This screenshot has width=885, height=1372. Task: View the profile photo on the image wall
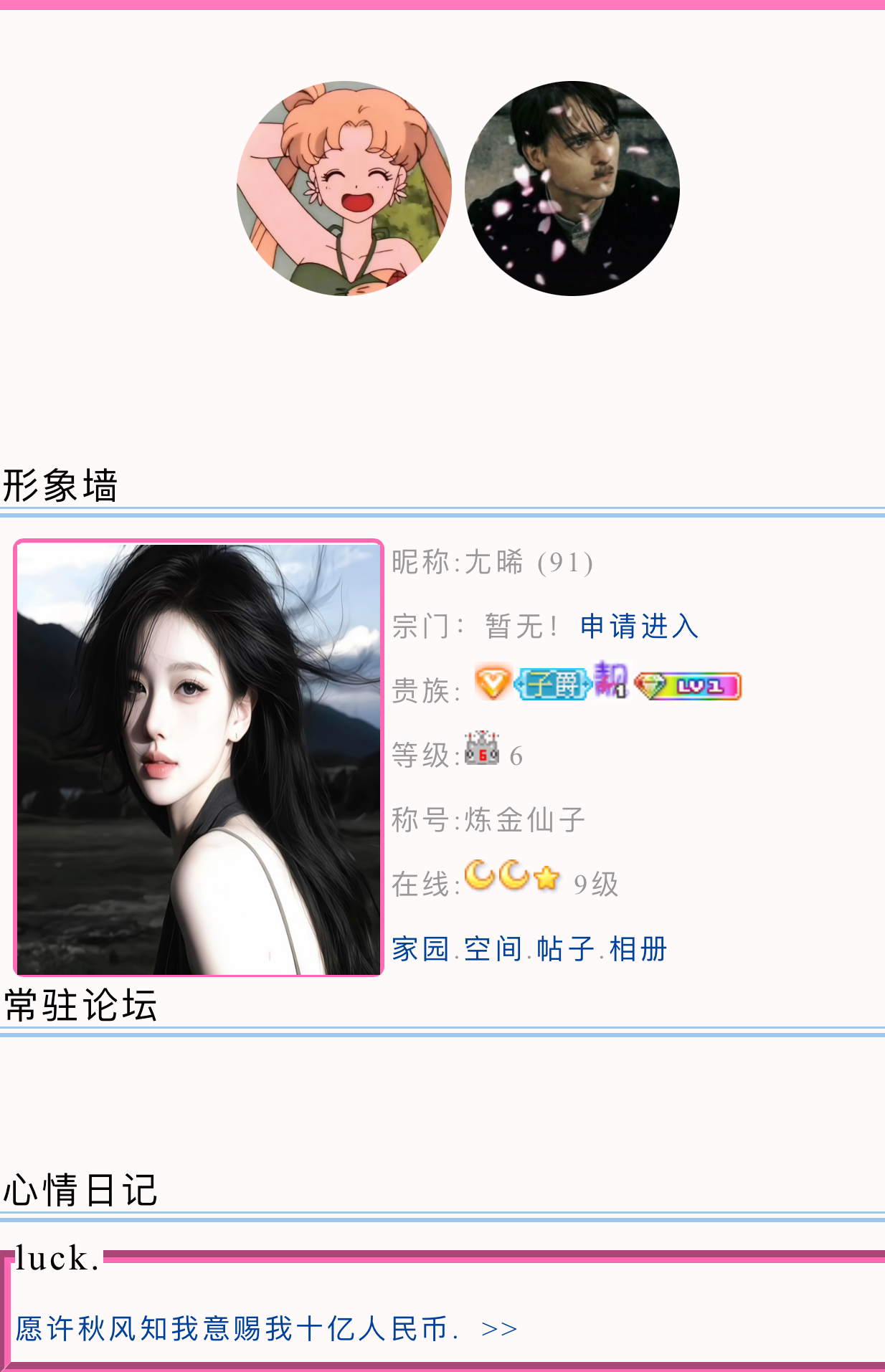click(x=199, y=758)
